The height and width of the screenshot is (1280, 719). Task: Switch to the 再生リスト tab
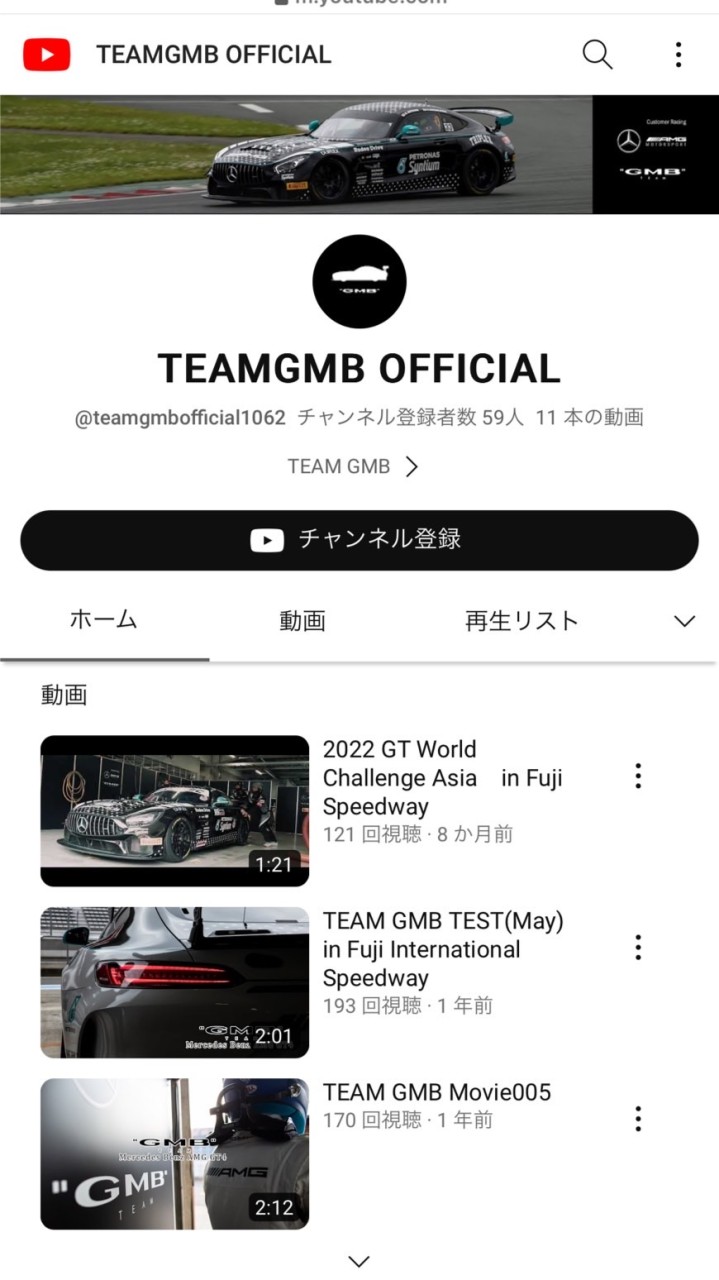click(521, 621)
